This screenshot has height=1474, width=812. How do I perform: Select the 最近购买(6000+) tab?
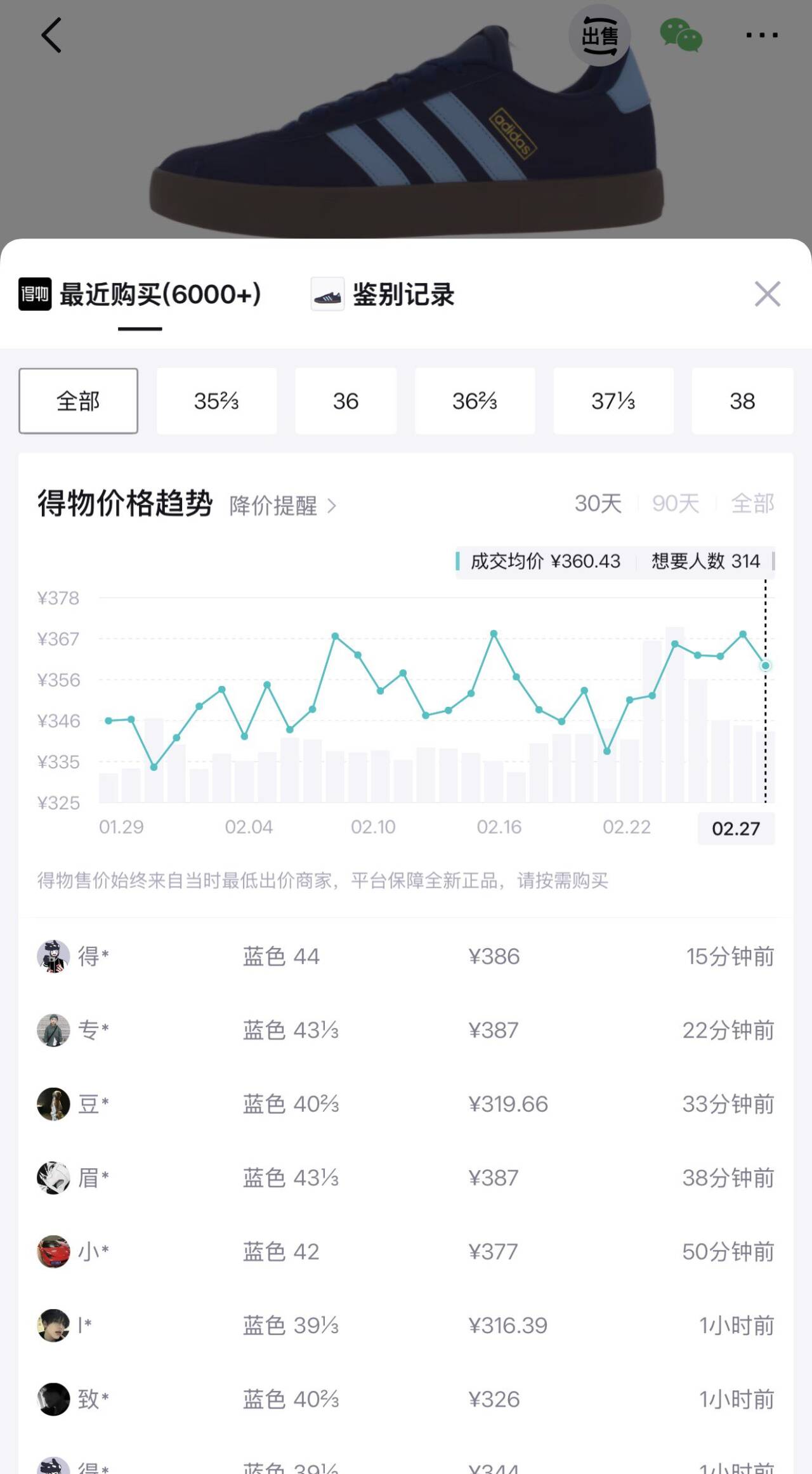pos(140,294)
